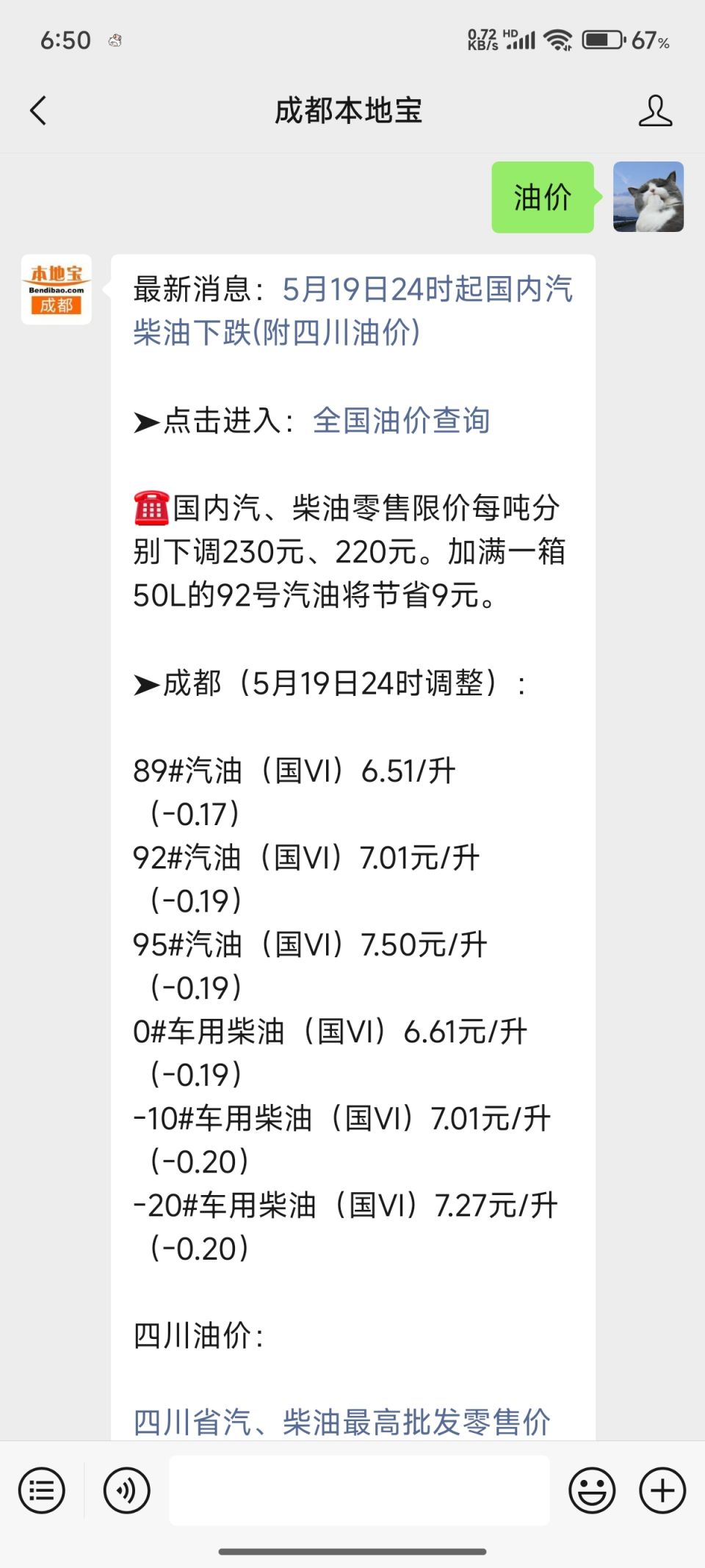Open the plus attachments panel
The image size is (705, 1568).
point(662,1490)
